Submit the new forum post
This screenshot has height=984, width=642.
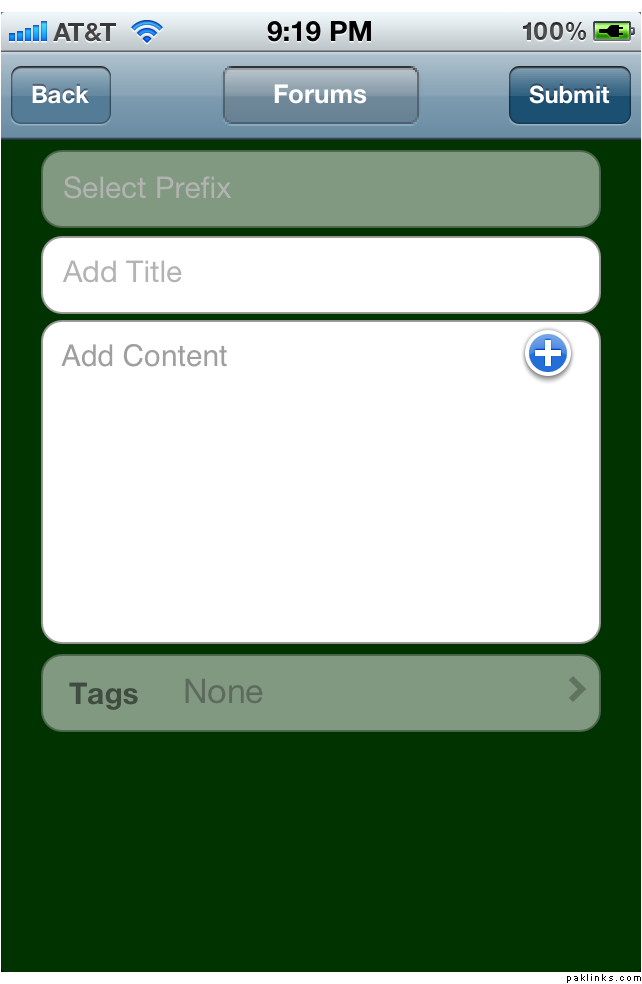(x=569, y=95)
